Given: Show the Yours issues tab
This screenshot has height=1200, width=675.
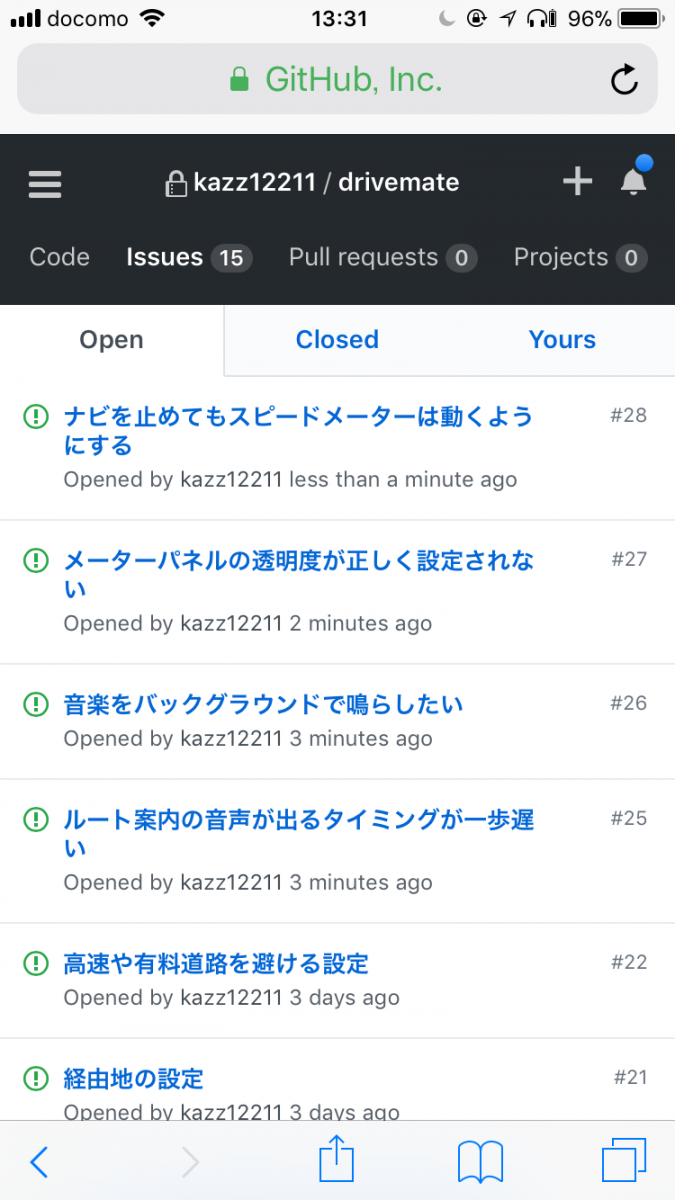Looking at the screenshot, I should coord(562,340).
